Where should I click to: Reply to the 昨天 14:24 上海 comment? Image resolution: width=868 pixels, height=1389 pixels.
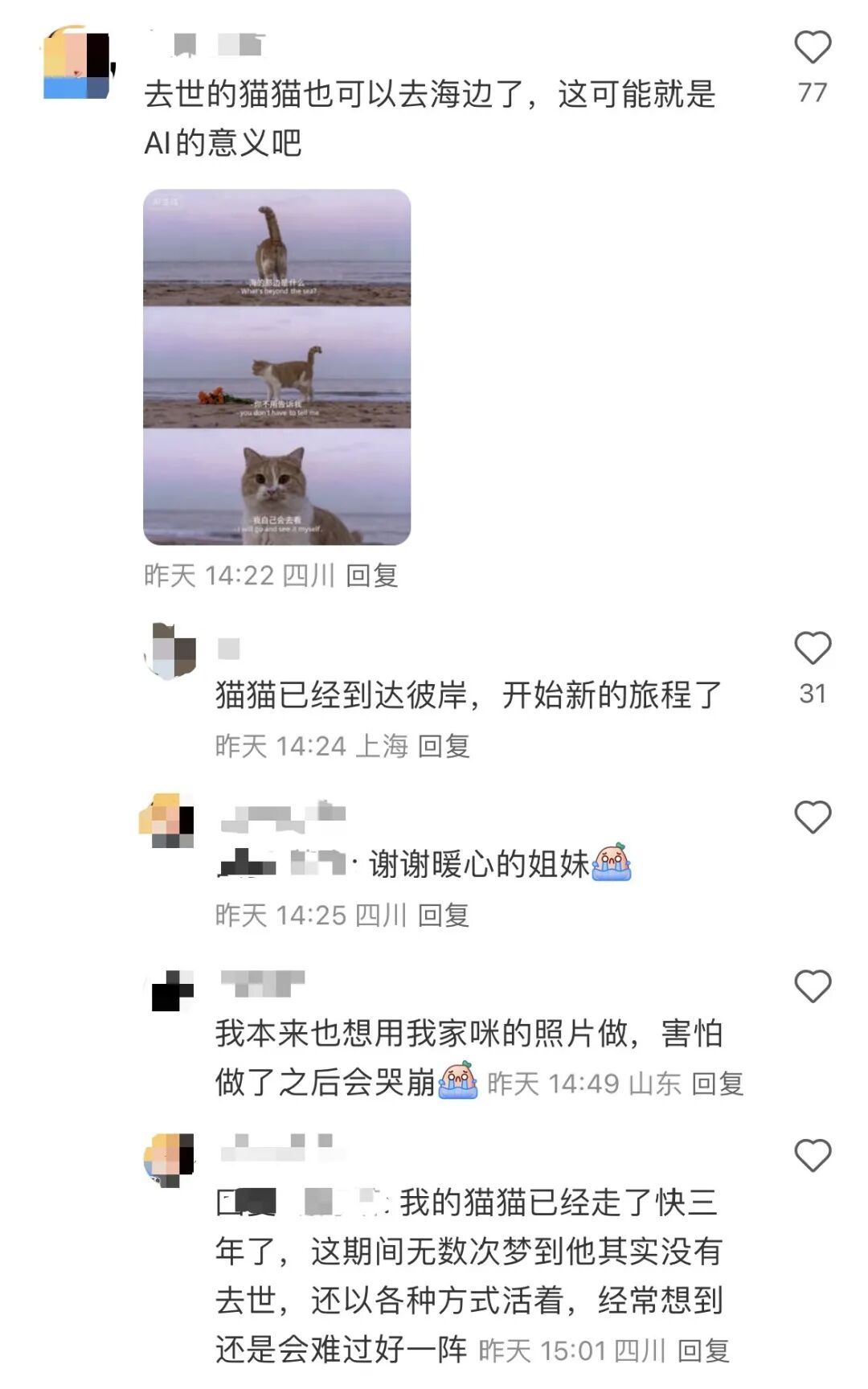[x=444, y=746]
